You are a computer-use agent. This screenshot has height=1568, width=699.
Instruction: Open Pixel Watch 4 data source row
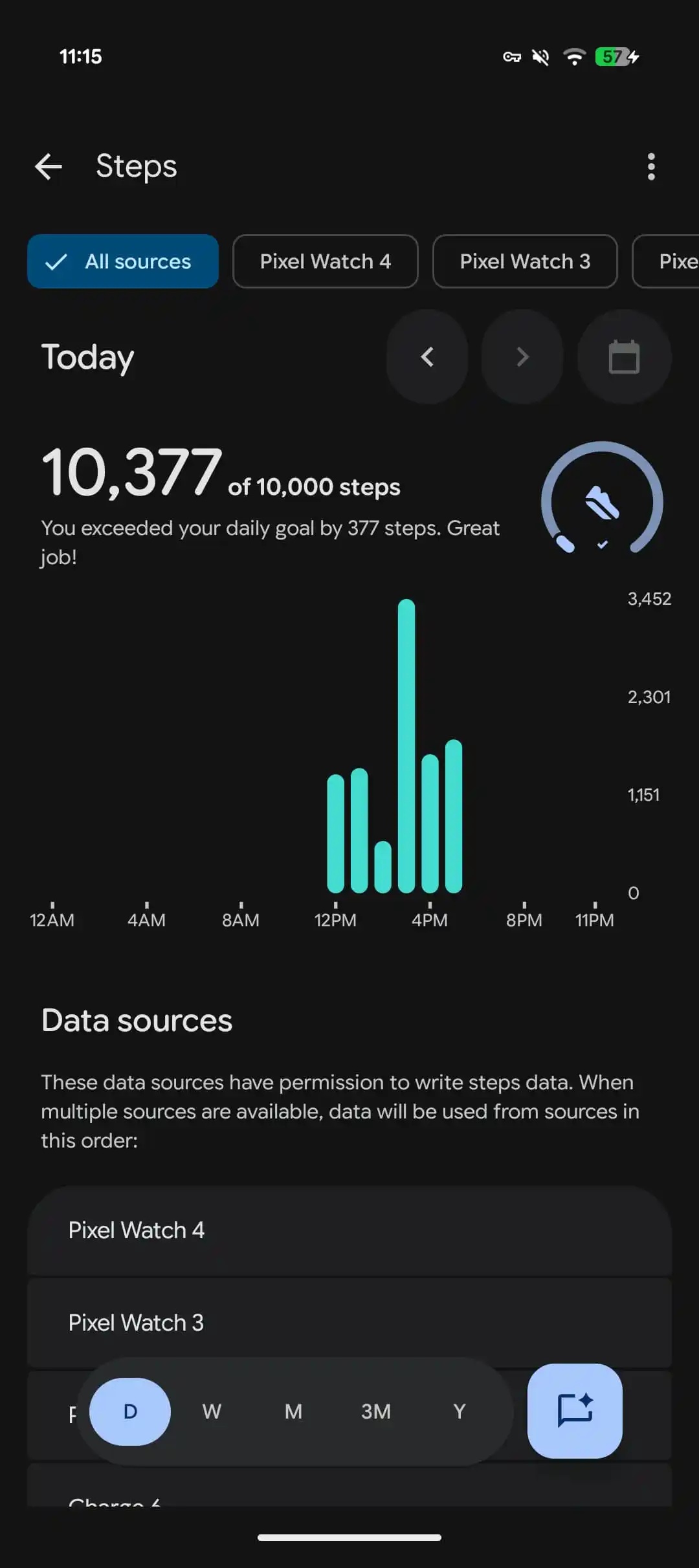point(349,1230)
